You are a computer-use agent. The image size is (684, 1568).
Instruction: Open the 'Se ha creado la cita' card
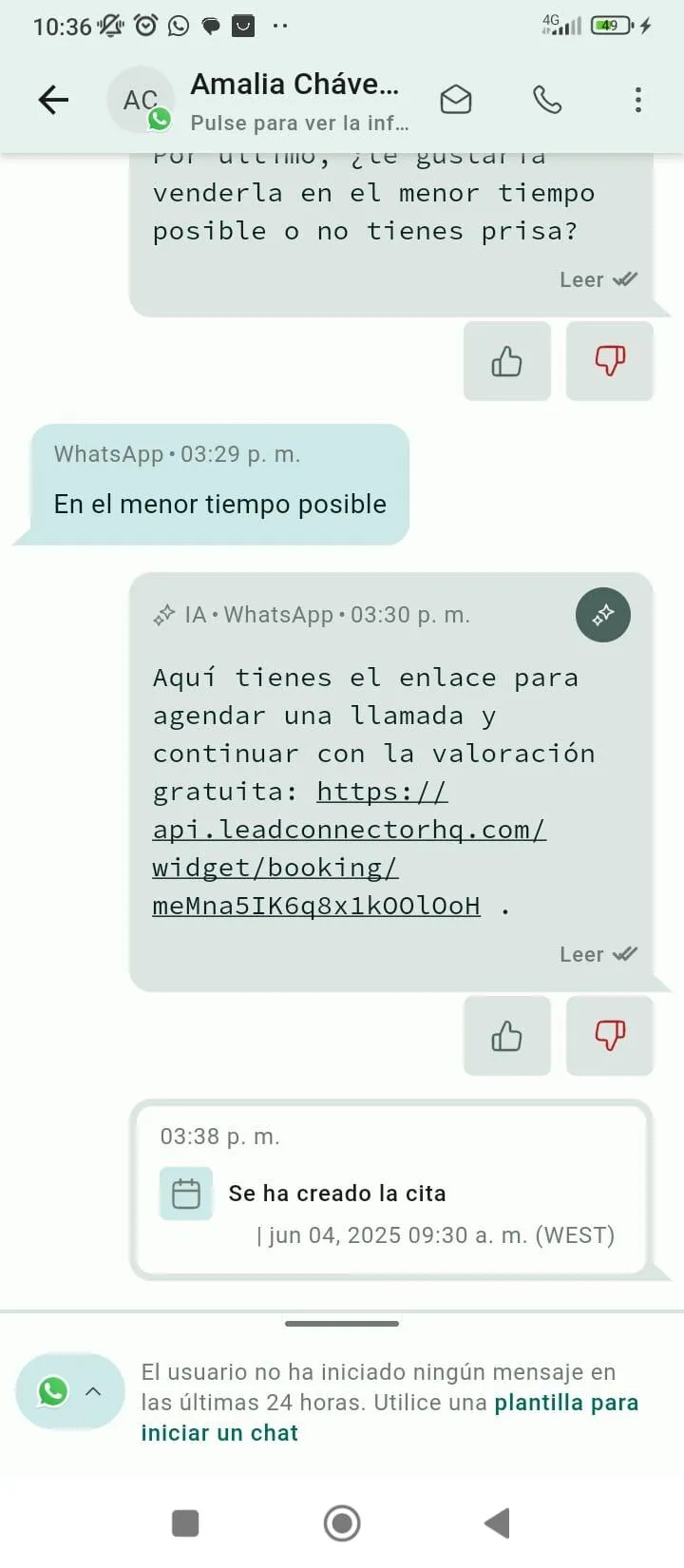[x=390, y=1190]
